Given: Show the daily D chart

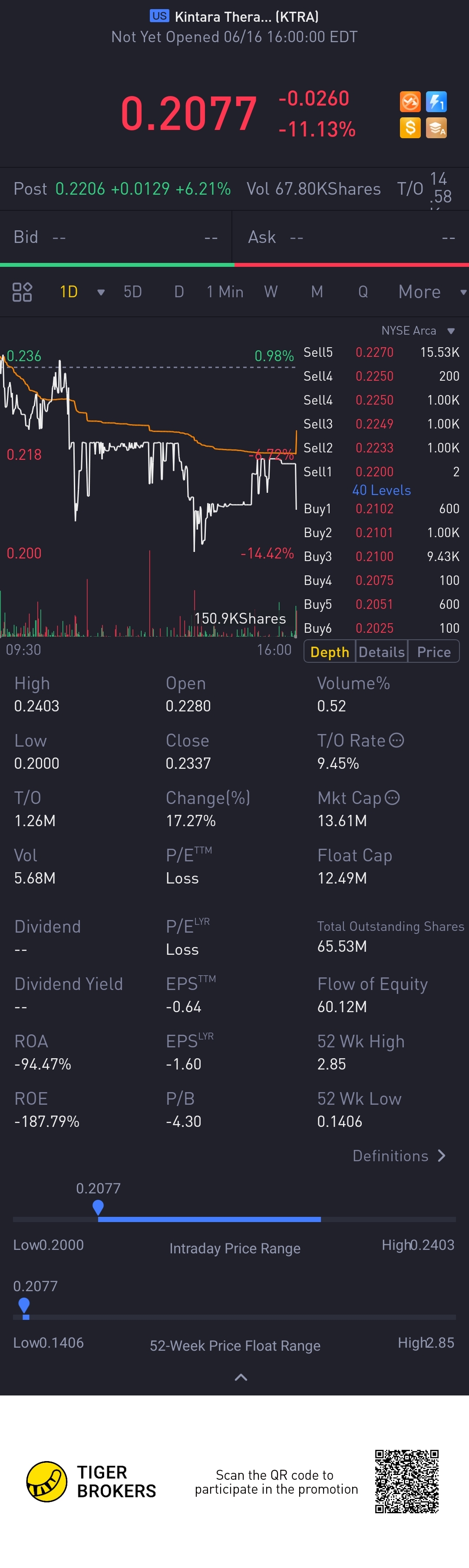Looking at the screenshot, I should [x=179, y=292].
